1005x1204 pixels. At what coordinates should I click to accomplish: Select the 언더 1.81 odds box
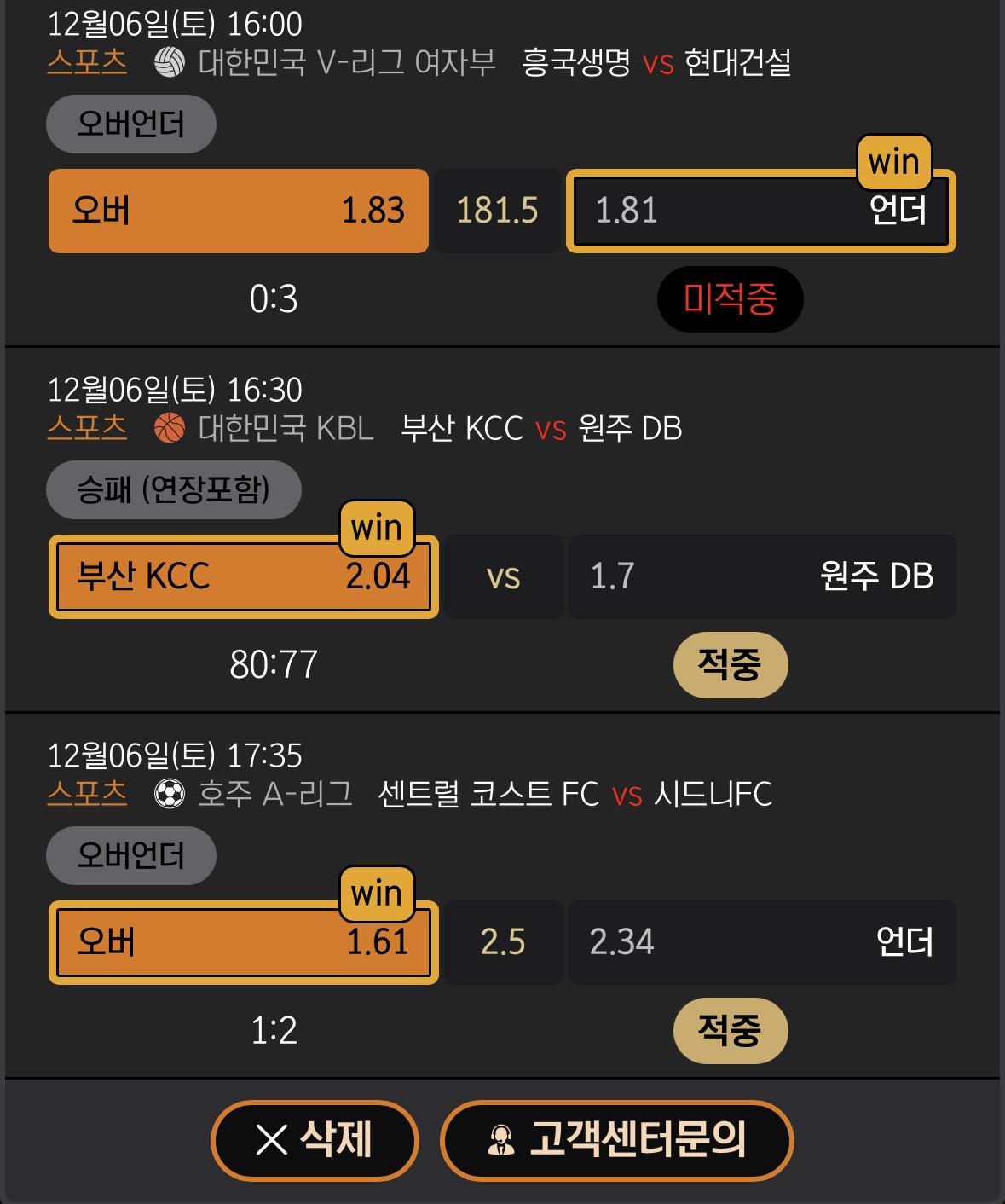coord(760,211)
